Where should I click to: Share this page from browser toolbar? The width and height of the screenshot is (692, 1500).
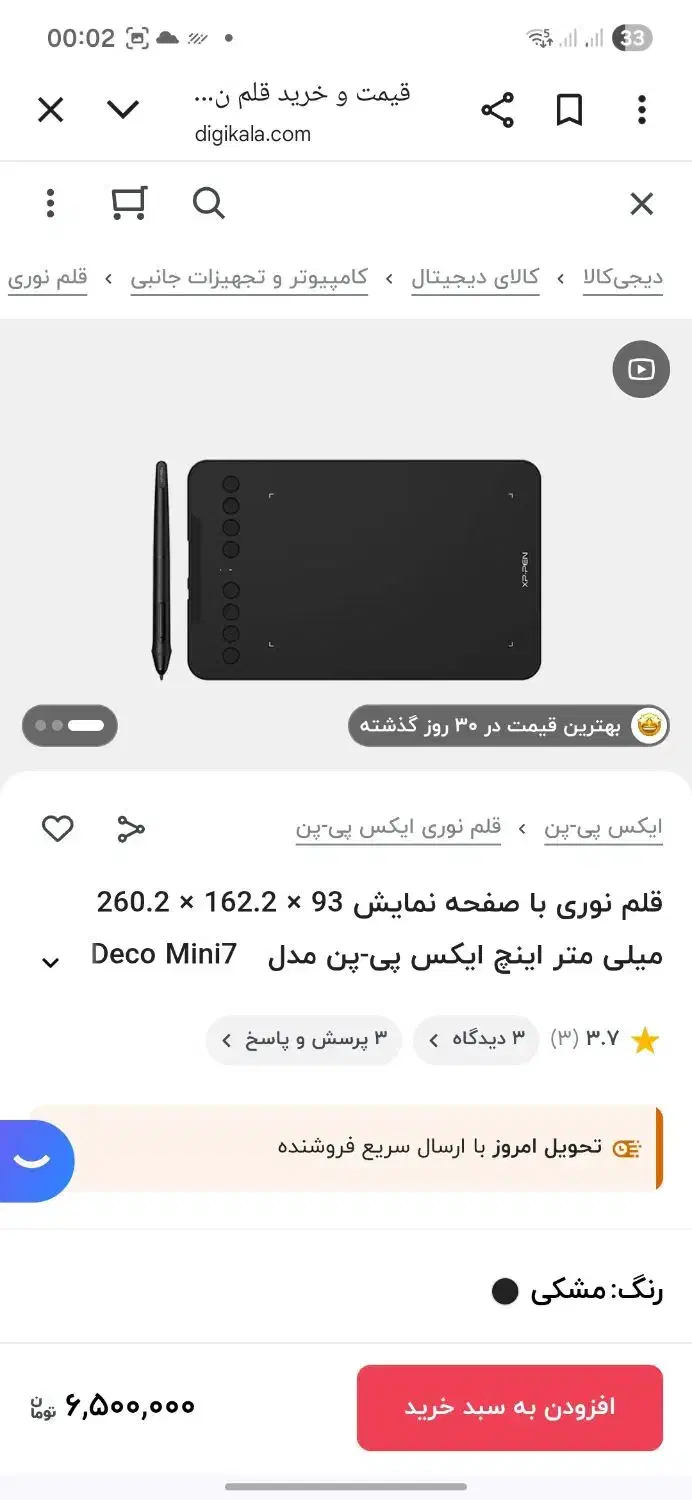(497, 110)
